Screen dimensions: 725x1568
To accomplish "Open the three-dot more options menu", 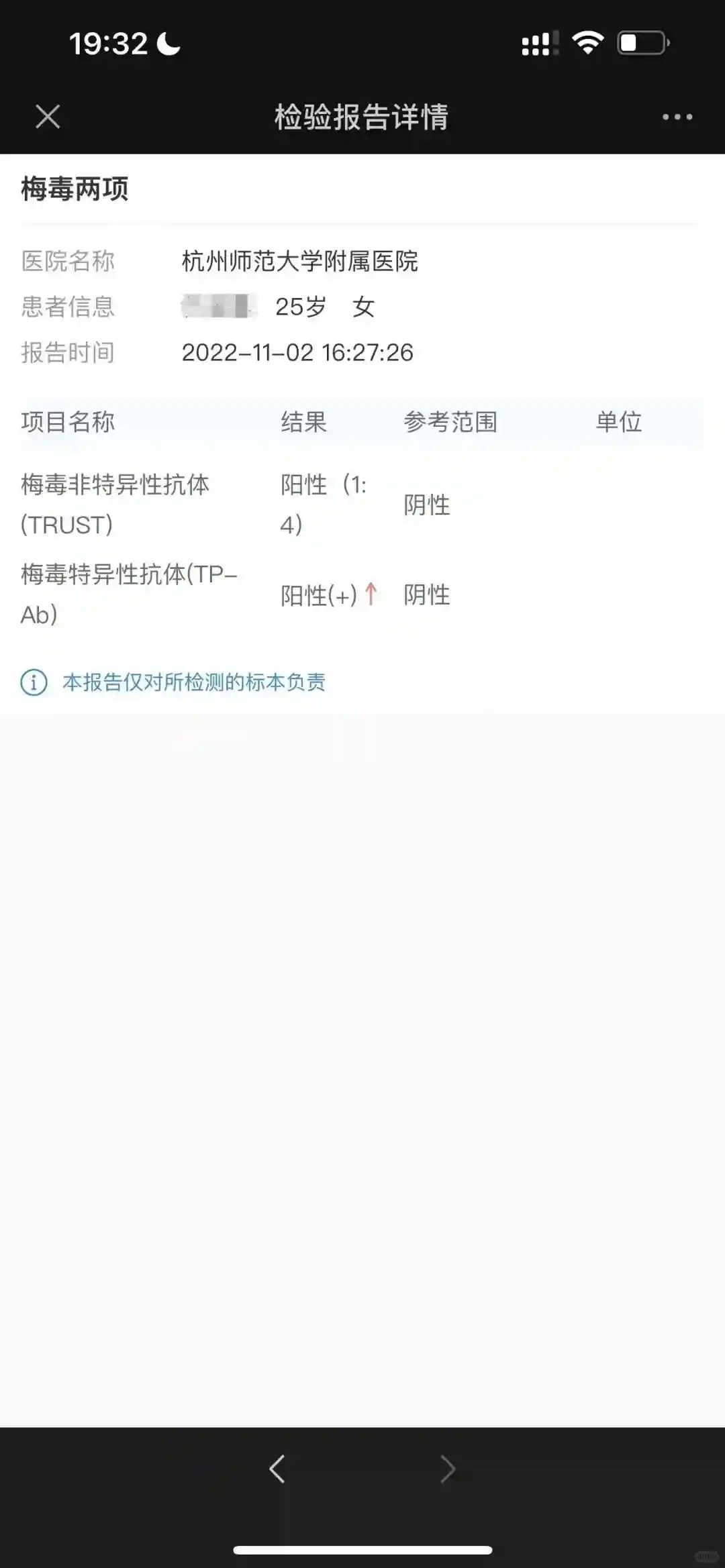I will (677, 117).
